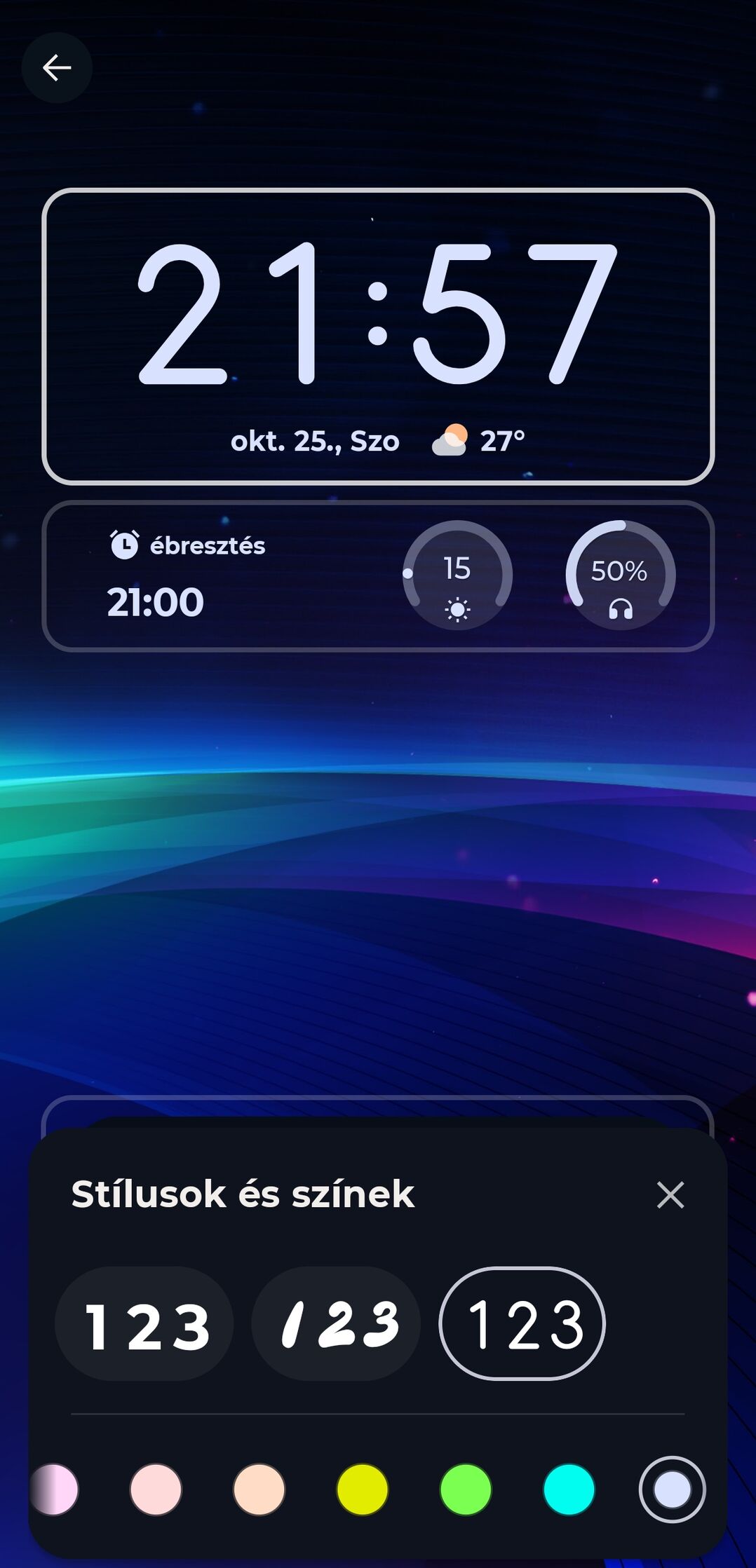Choose the thin outlined 123 font style
The image size is (756, 1568).
tap(522, 1323)
